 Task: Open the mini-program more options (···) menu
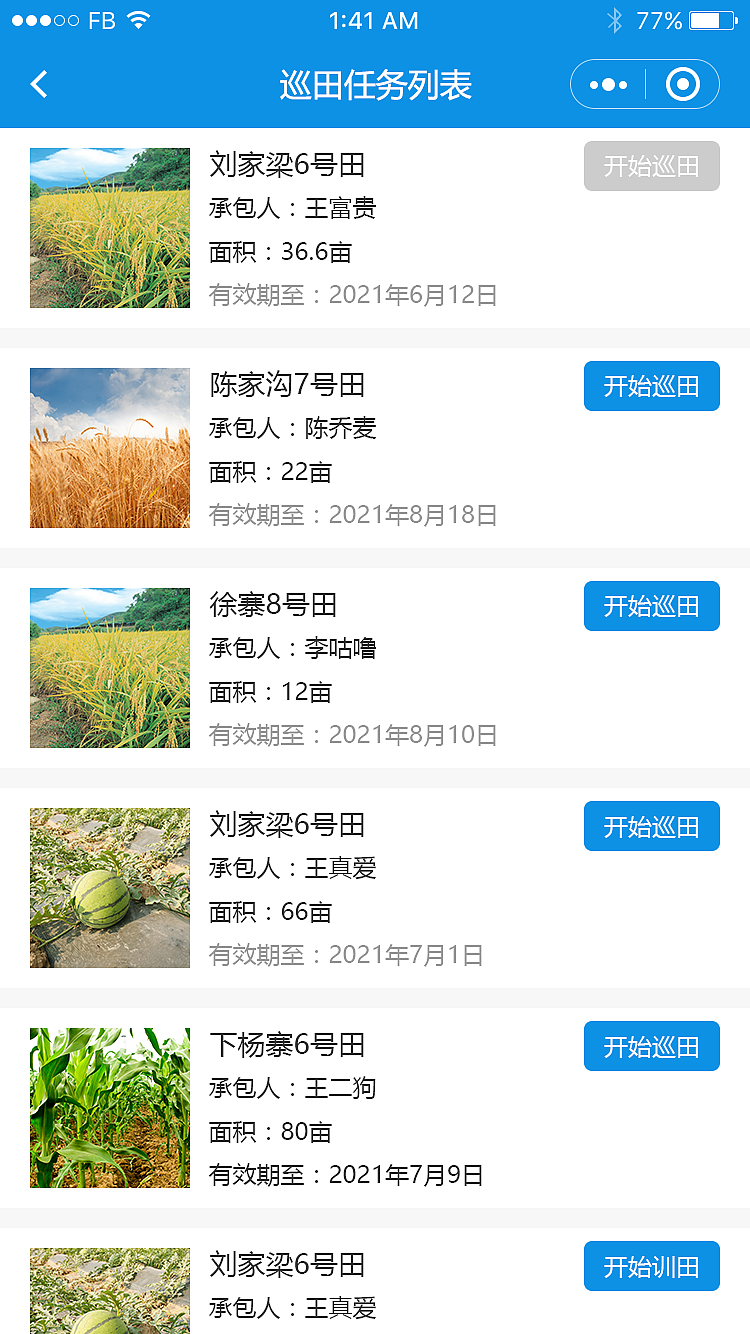pyautogui.click(x=606, y=84)
